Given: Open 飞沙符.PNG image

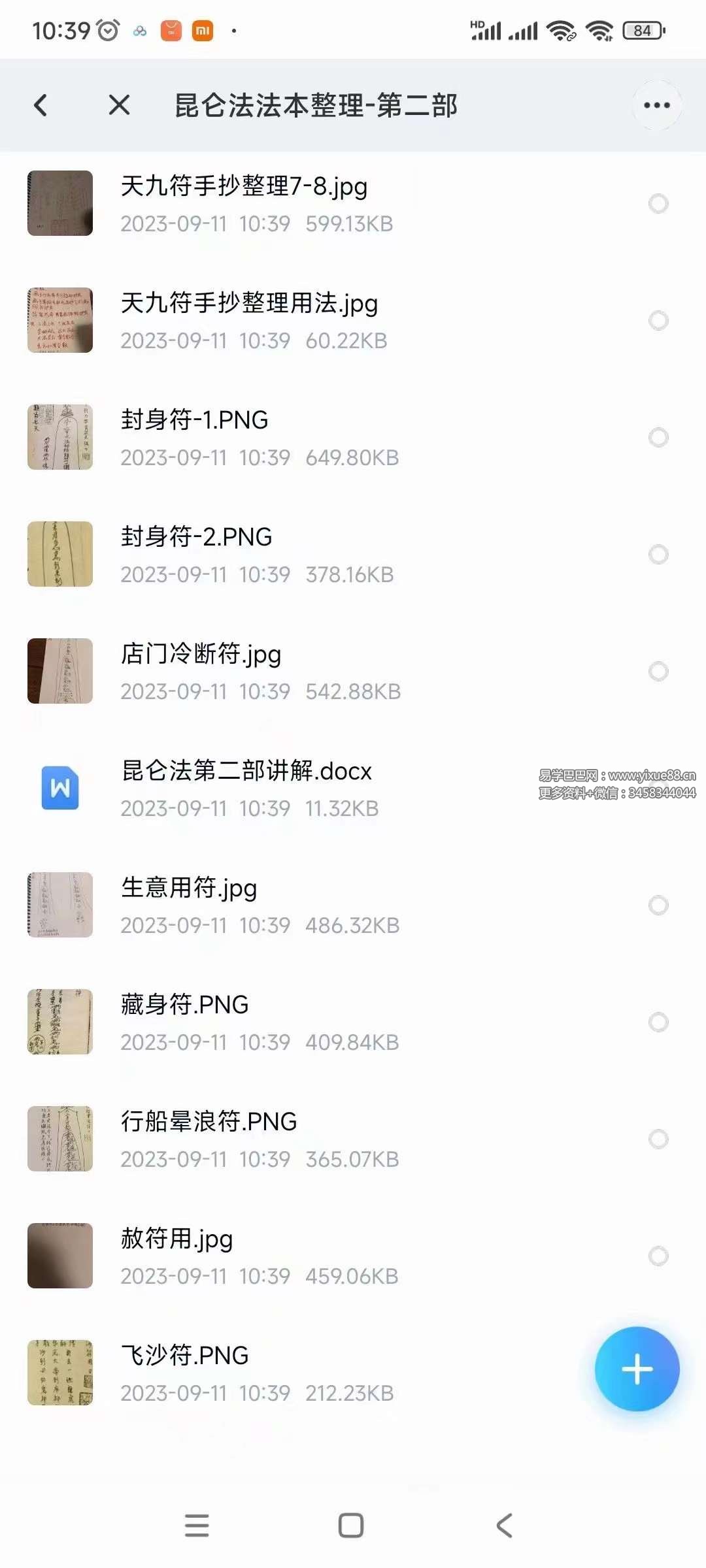Looking at the screenshot, I should tap(184, 1356).
